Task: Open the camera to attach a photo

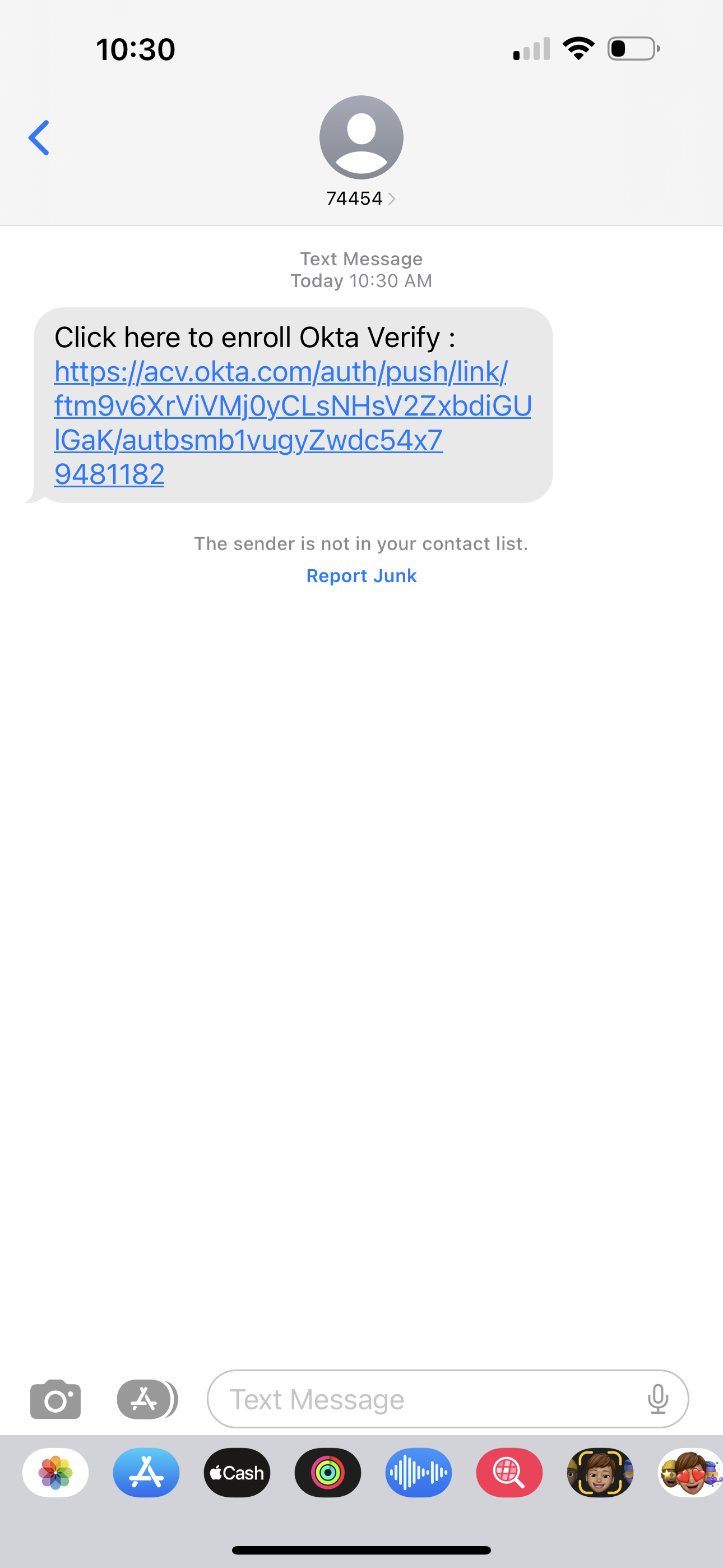Action: (x=55, y=1399)
